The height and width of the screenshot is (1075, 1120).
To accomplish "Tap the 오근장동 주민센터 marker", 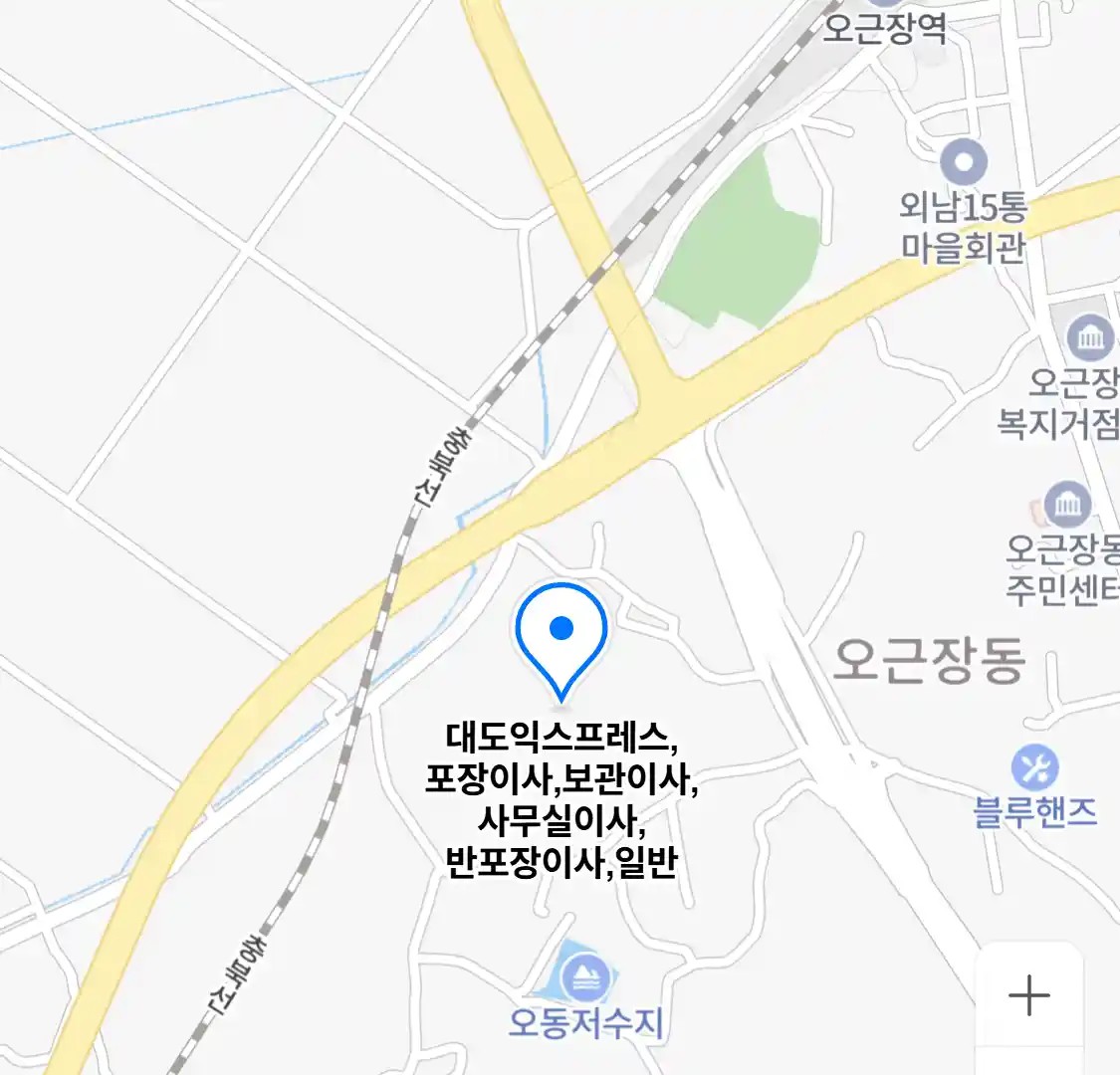I will [1068, 506].
